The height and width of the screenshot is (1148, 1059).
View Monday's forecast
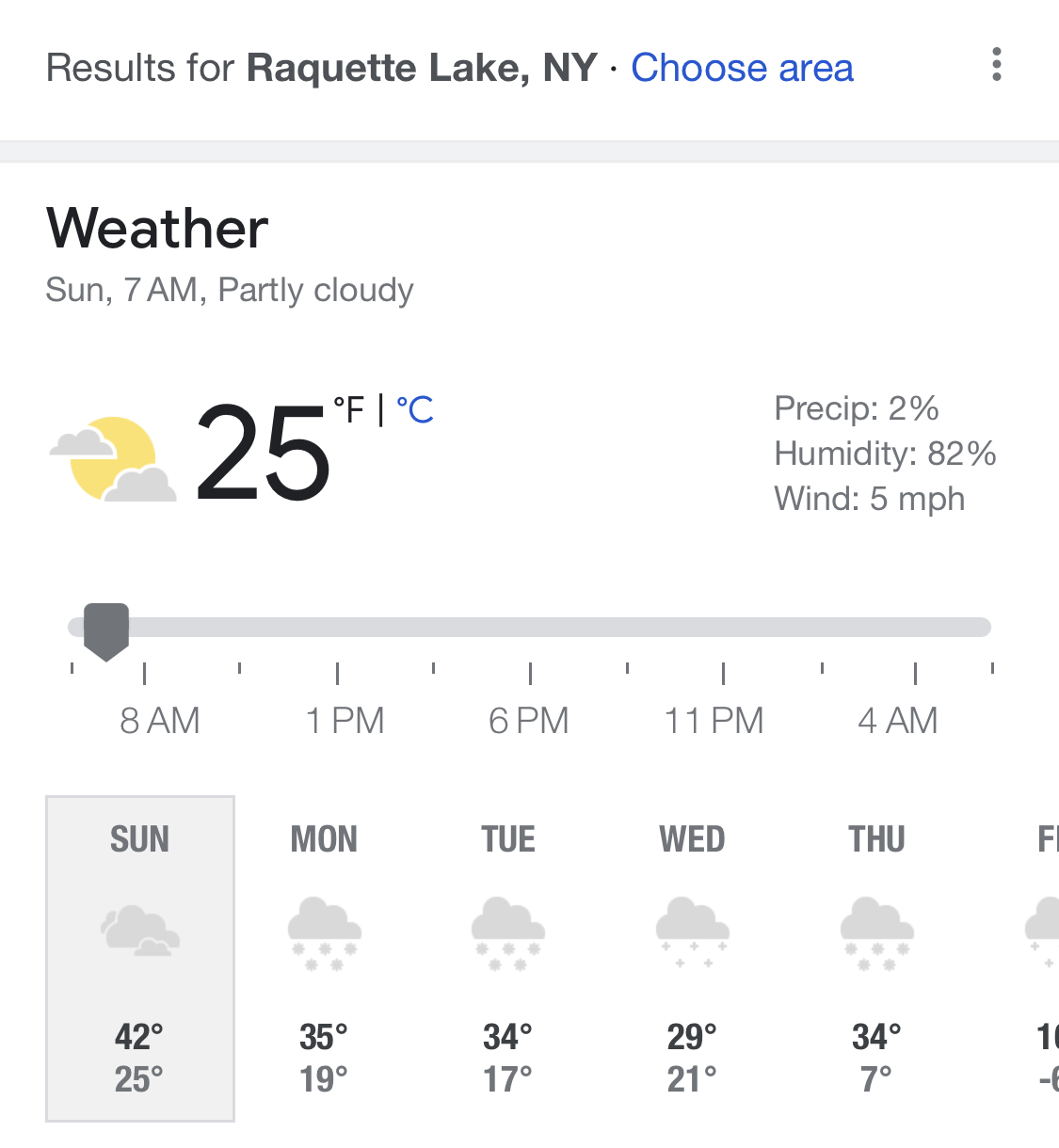[324, 958]
